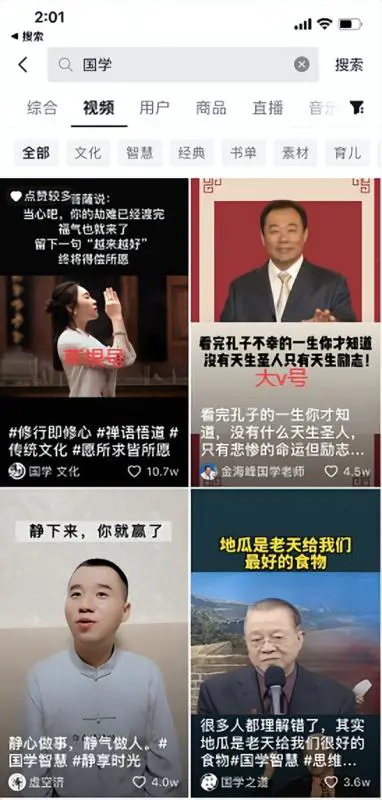Switch to the 商品 tab
Viewport: 382px width, 800px height.
[x=211, y=108]
